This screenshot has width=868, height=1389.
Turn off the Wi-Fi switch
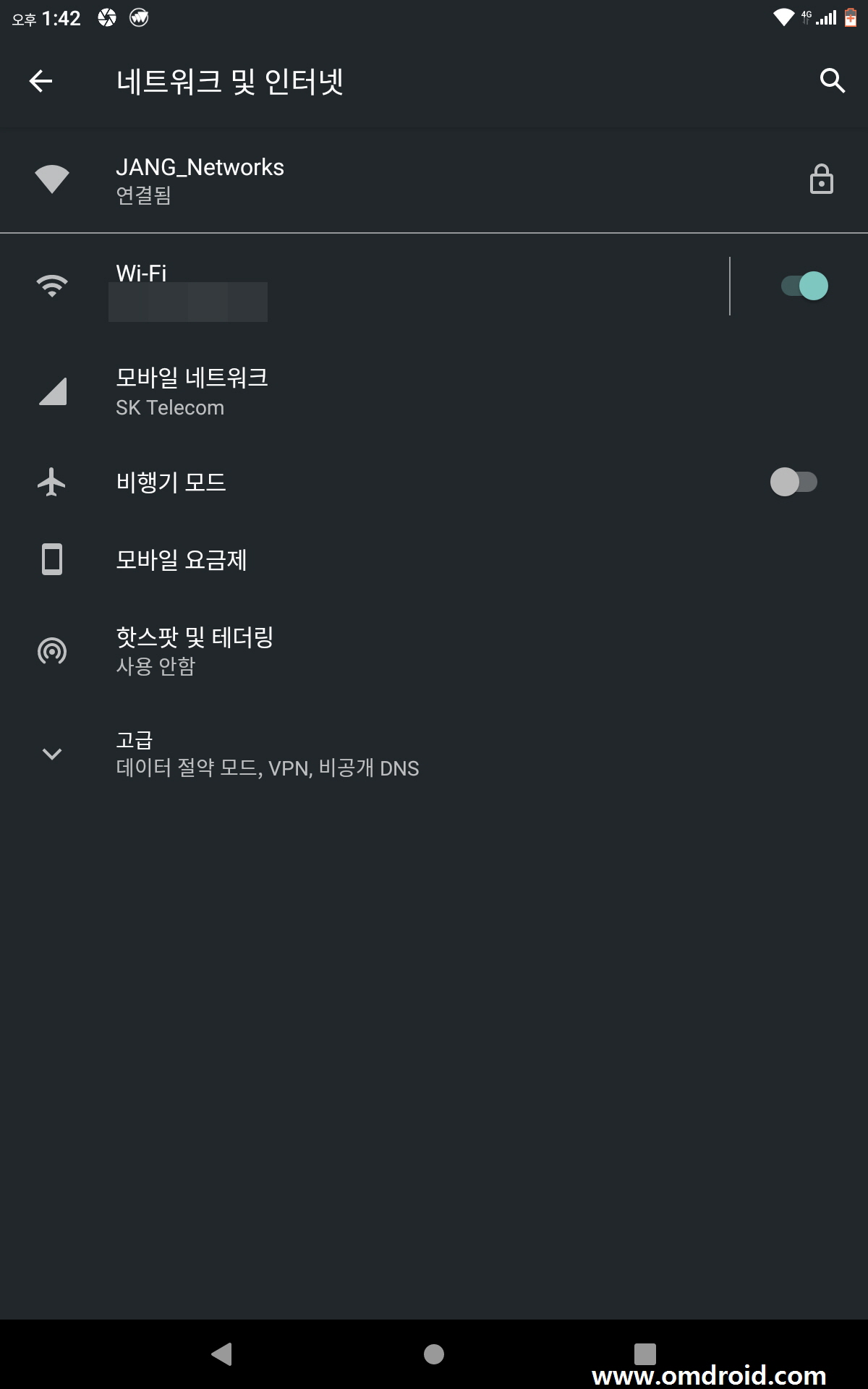(804, 286)
